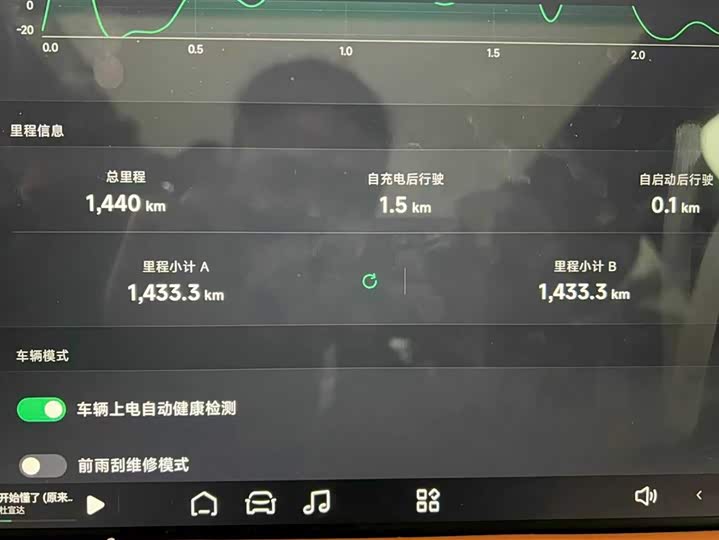719x540 pixels.
Task: Open the vehicle settings car icon
Action: click(x=260, y=503)
